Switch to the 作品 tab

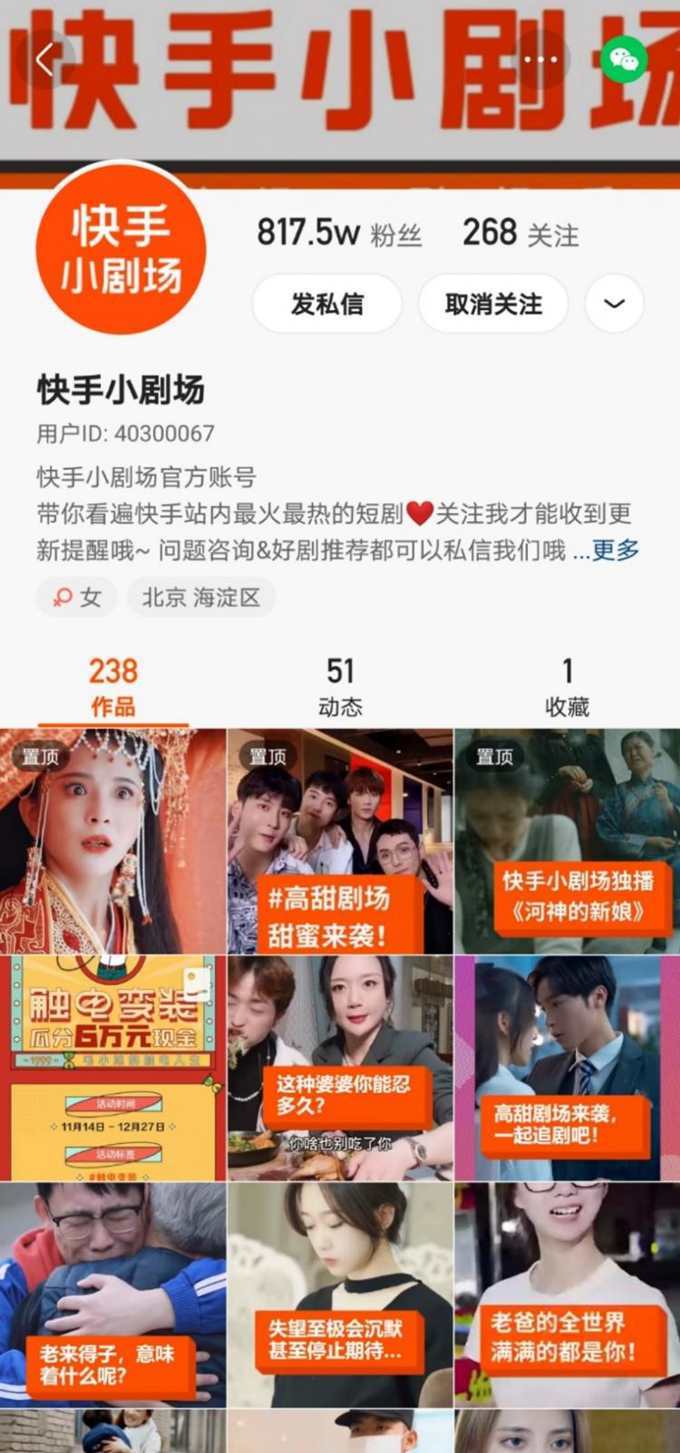[113, 687]
